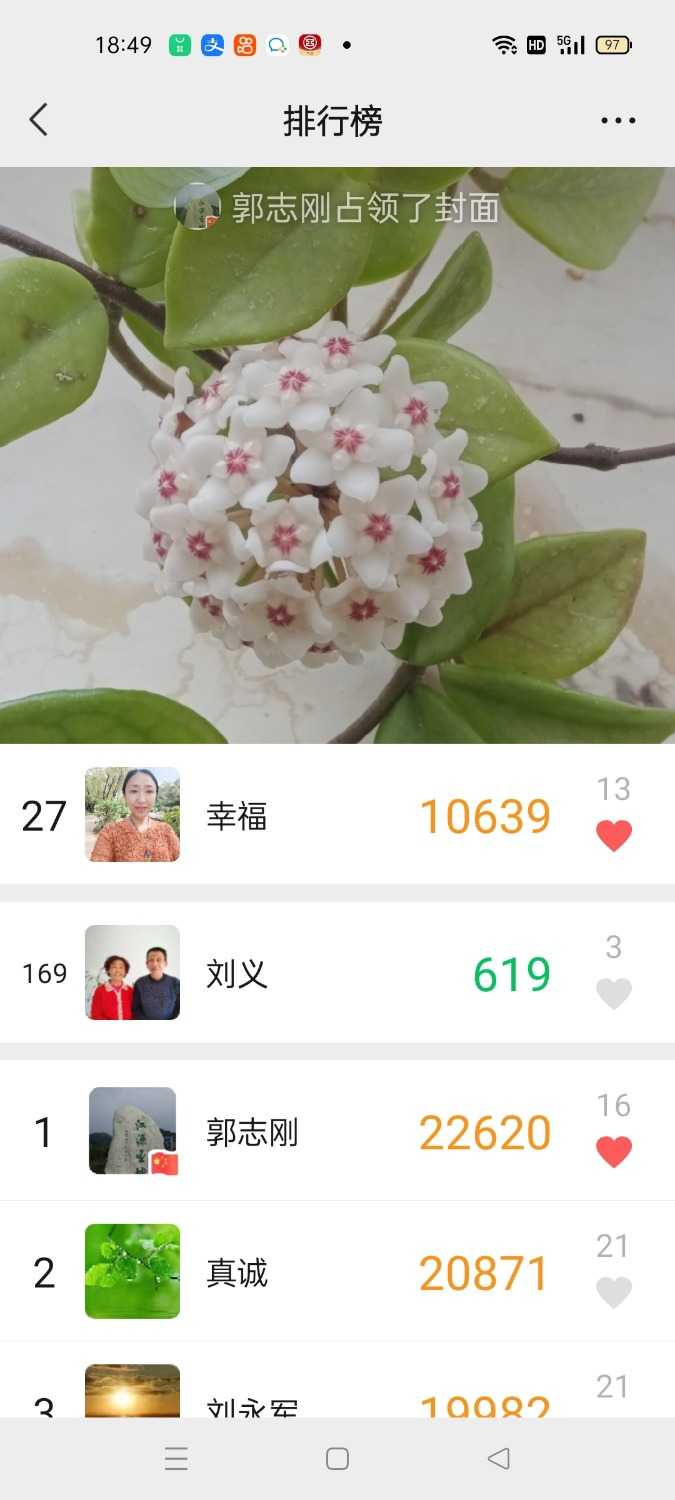Open recent apps from the navigation bar
Image resolution: width=675 pixels, height=1500 pixels.
176,1459
